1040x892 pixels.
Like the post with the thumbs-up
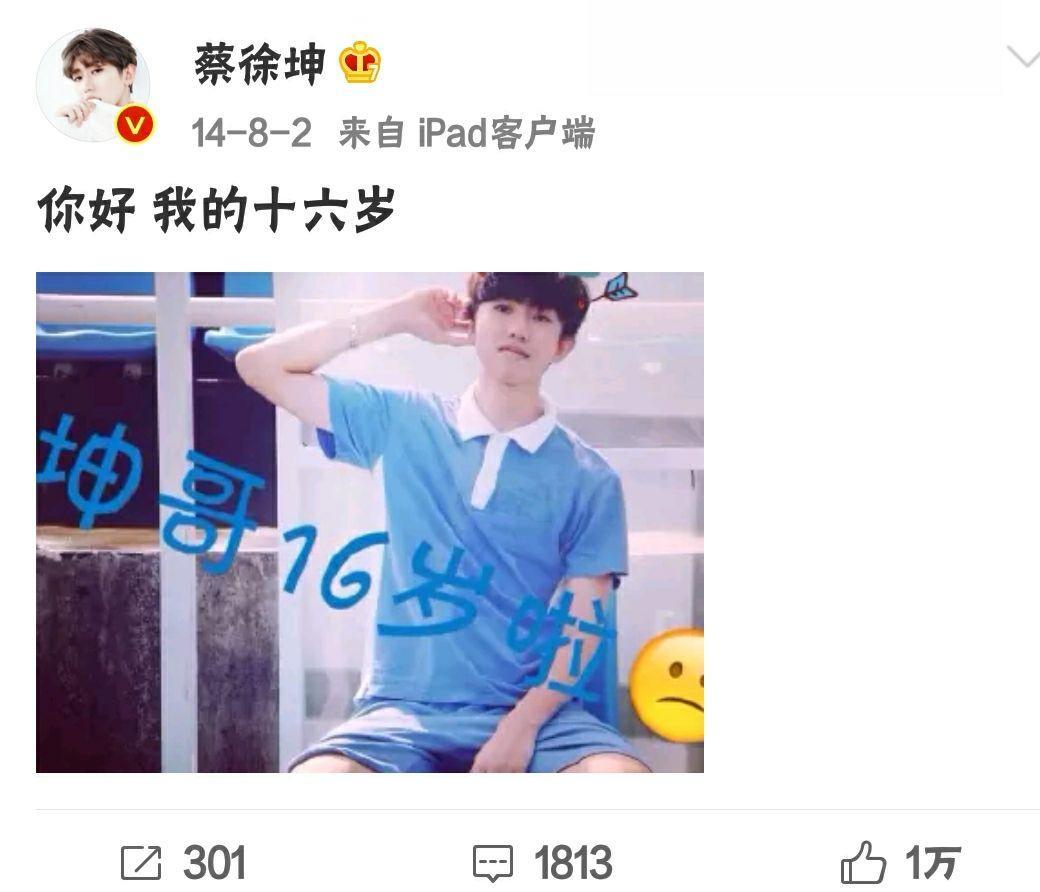point(899,862)
